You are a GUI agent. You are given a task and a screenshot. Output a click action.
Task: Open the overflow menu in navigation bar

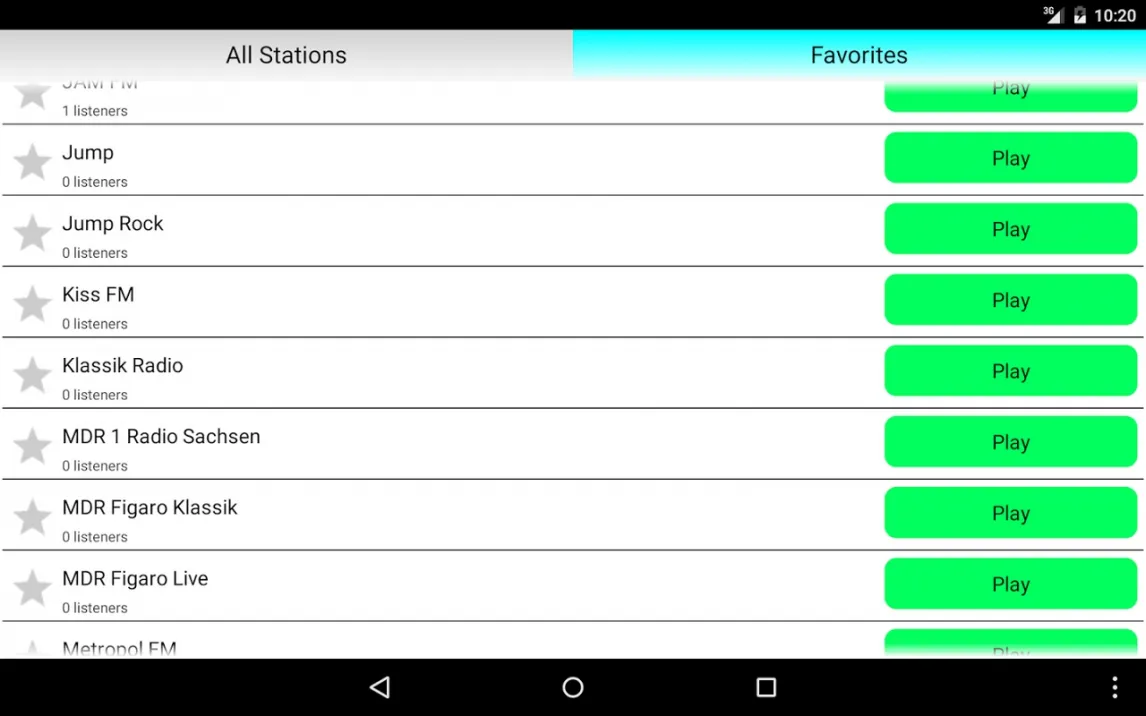pyautogui.click(x=1115, y=687)
